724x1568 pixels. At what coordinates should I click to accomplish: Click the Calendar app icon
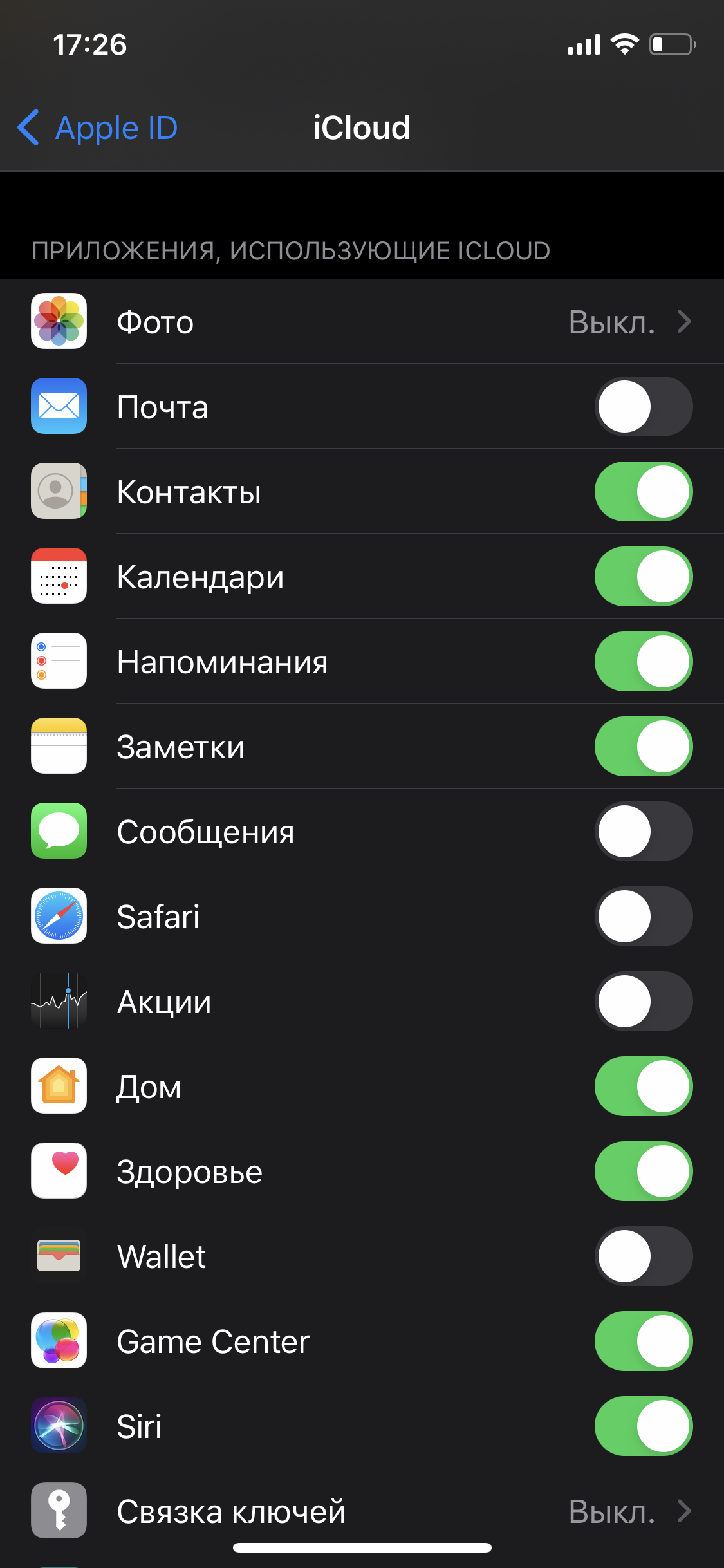pyautogui.click(x=59, y=577)
